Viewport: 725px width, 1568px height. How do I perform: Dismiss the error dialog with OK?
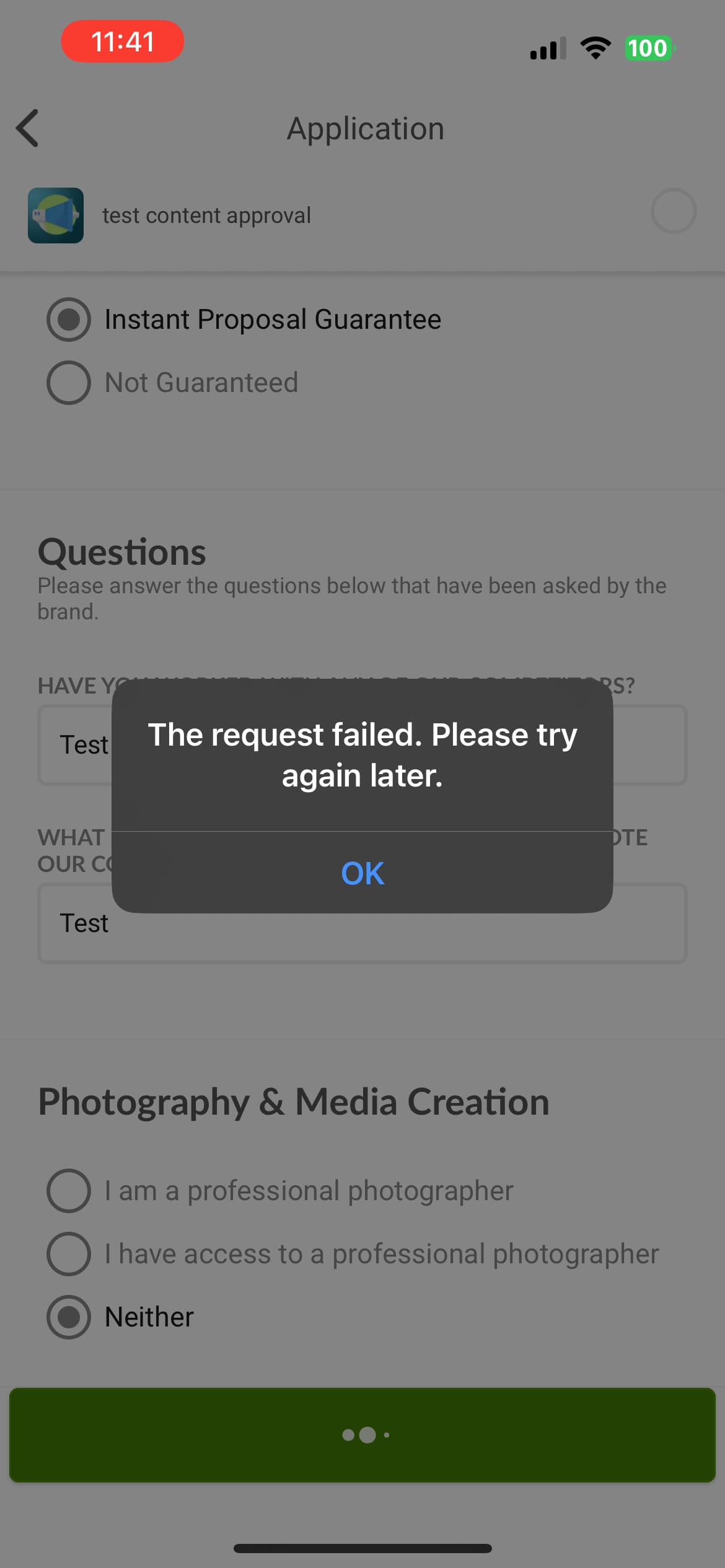point(362,873)
